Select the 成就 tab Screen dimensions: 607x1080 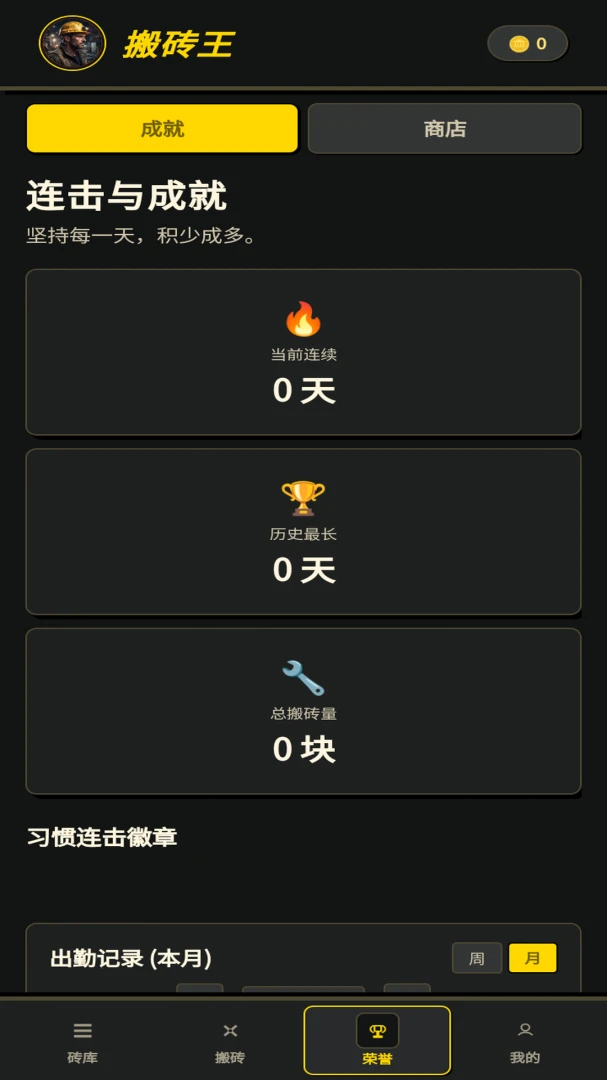point(163,129)
